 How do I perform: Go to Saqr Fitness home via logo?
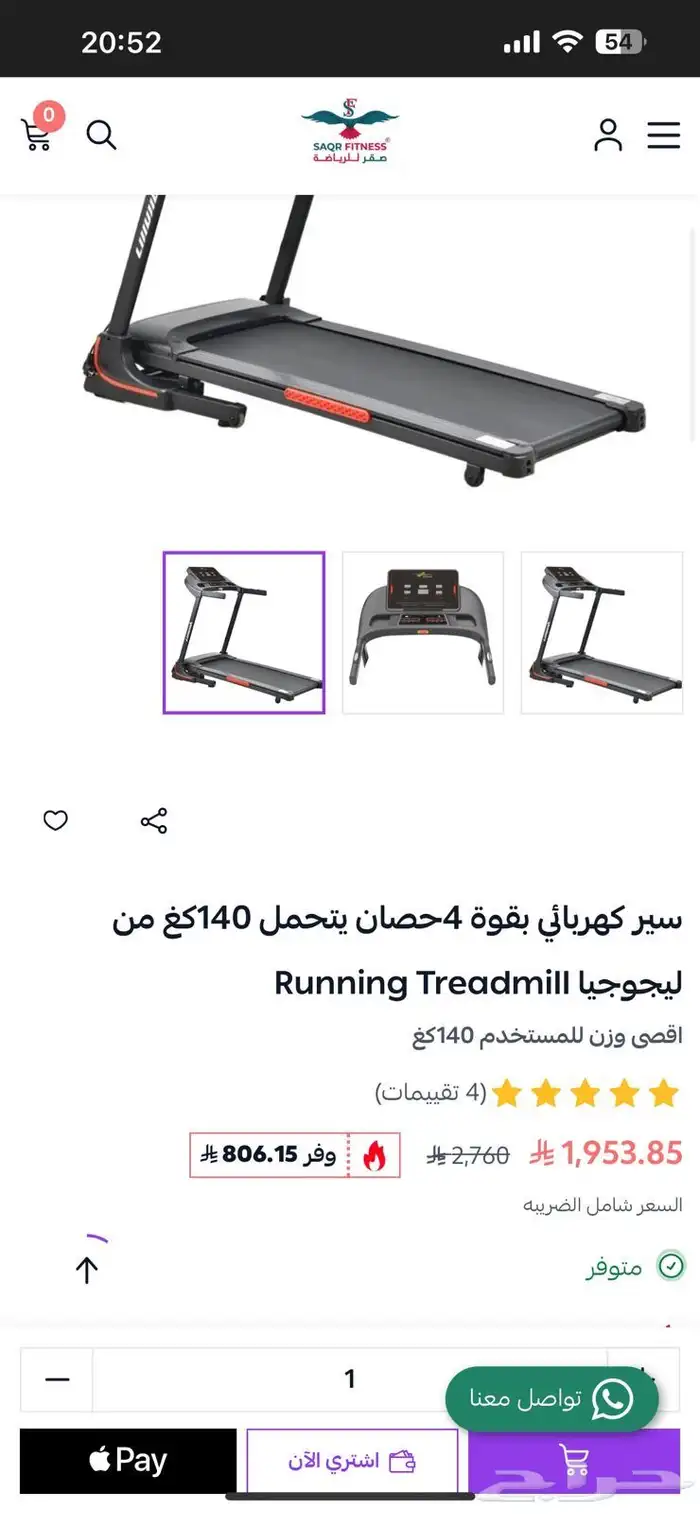coord(349,132)
